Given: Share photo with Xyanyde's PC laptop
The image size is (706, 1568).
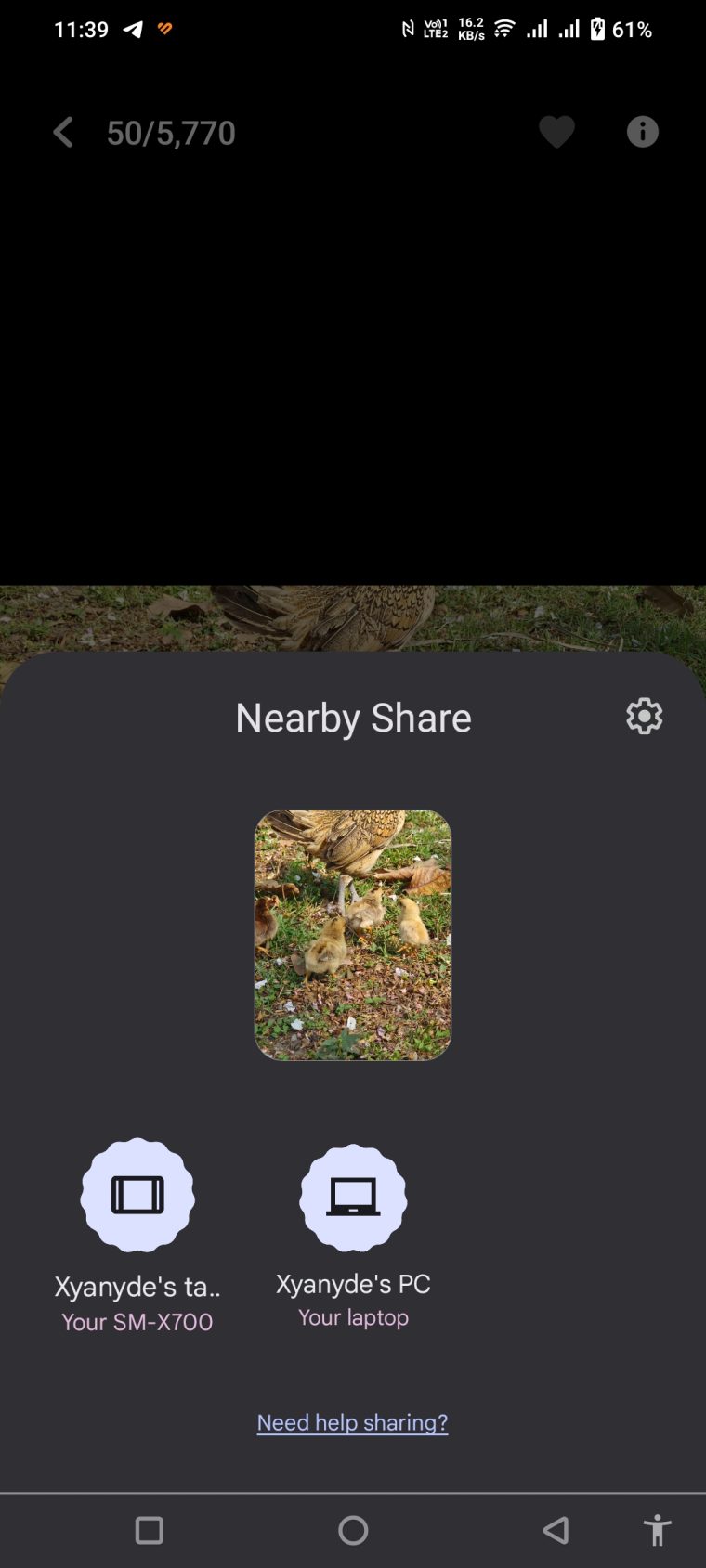Looking at the screenshot, I should [x=353, y=1198].
